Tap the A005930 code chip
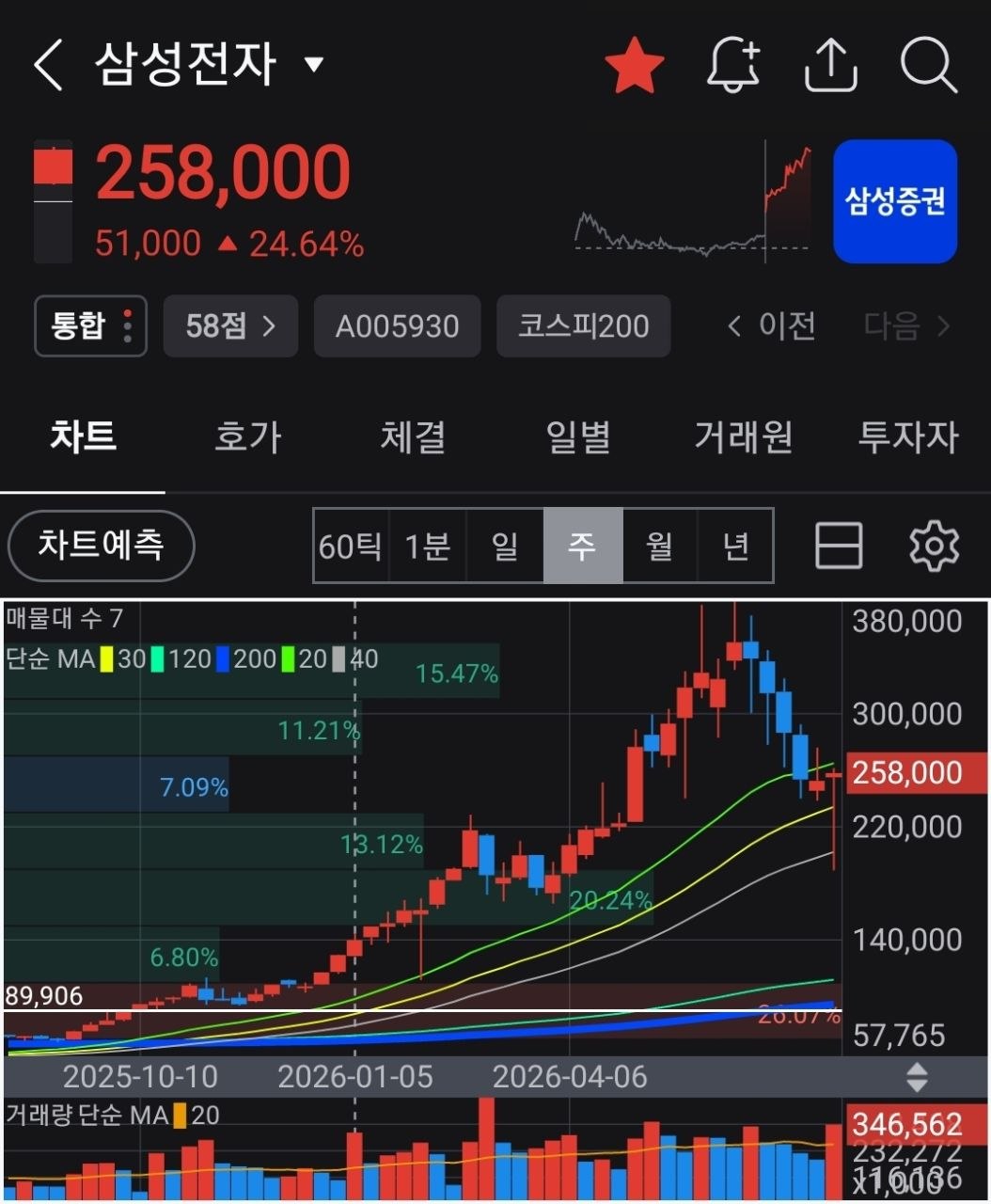The height and width of the screenshot is (1204, 991). click(397, 326)
